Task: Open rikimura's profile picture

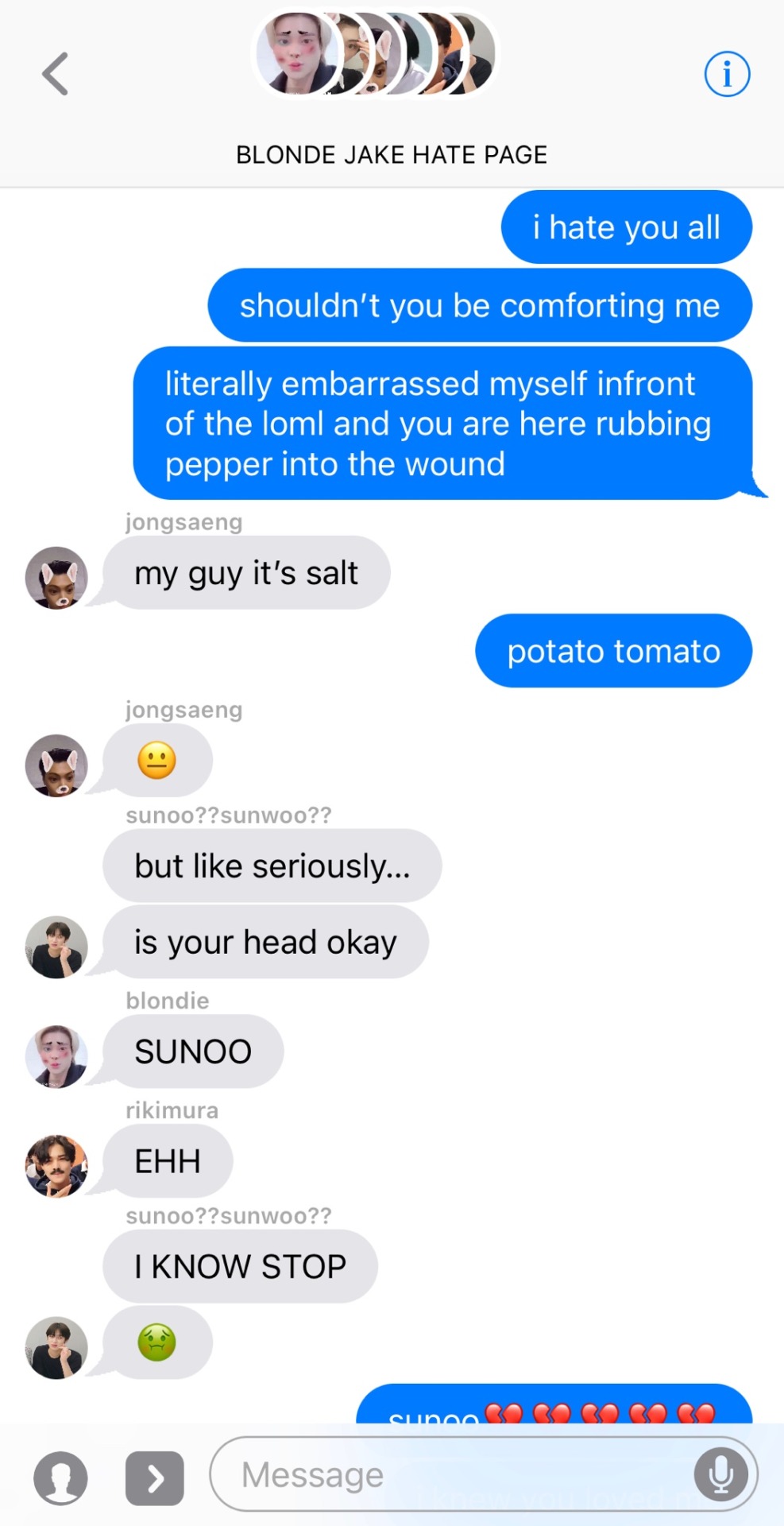Action: point(56,1165)
